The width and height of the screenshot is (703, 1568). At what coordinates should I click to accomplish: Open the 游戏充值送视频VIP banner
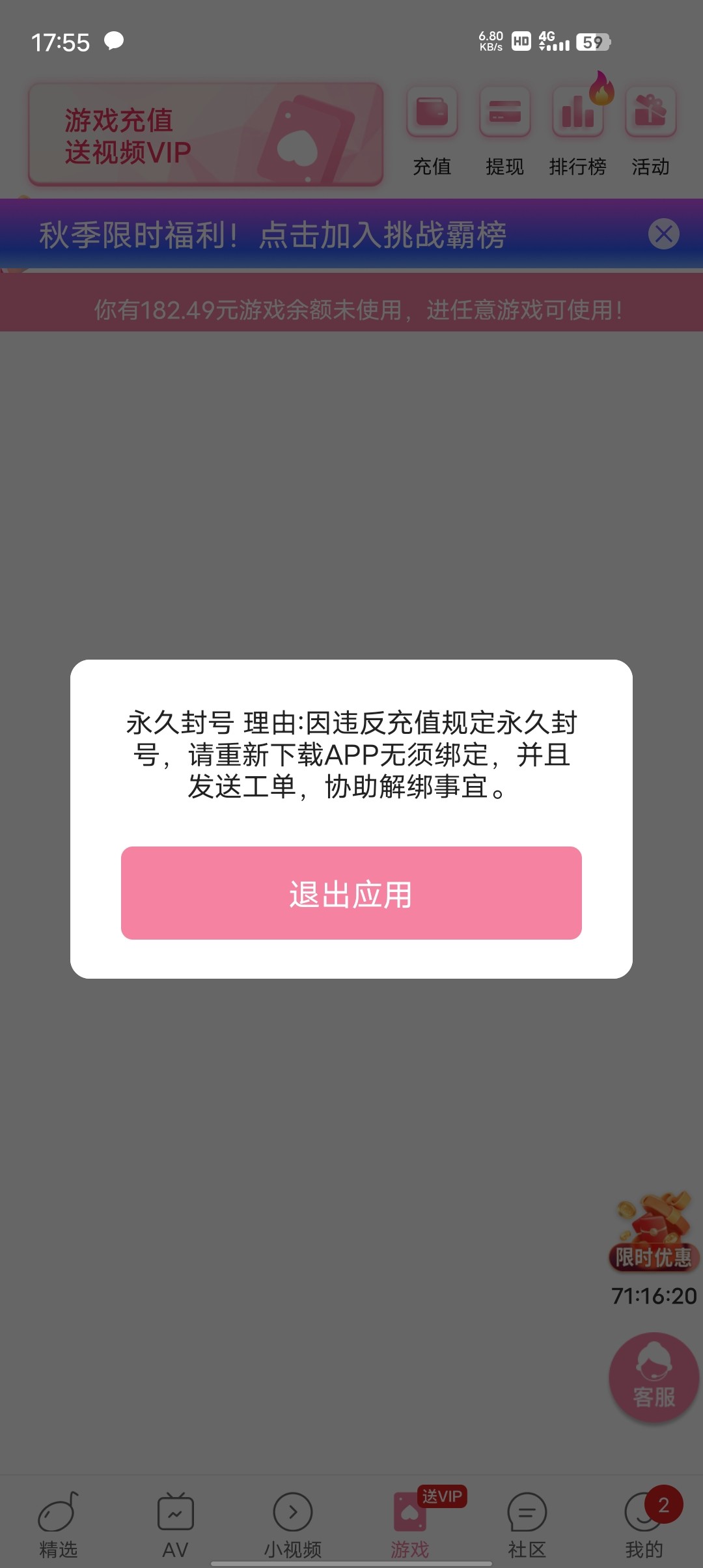click(206, 134)
